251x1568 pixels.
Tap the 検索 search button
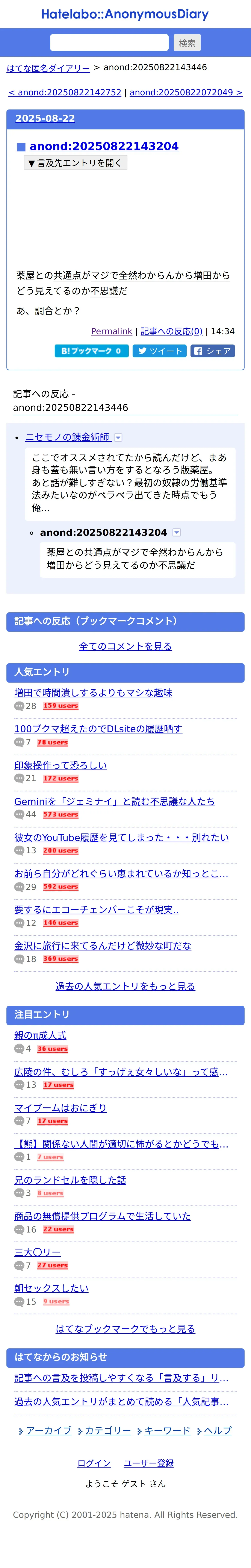coord(187,43)
